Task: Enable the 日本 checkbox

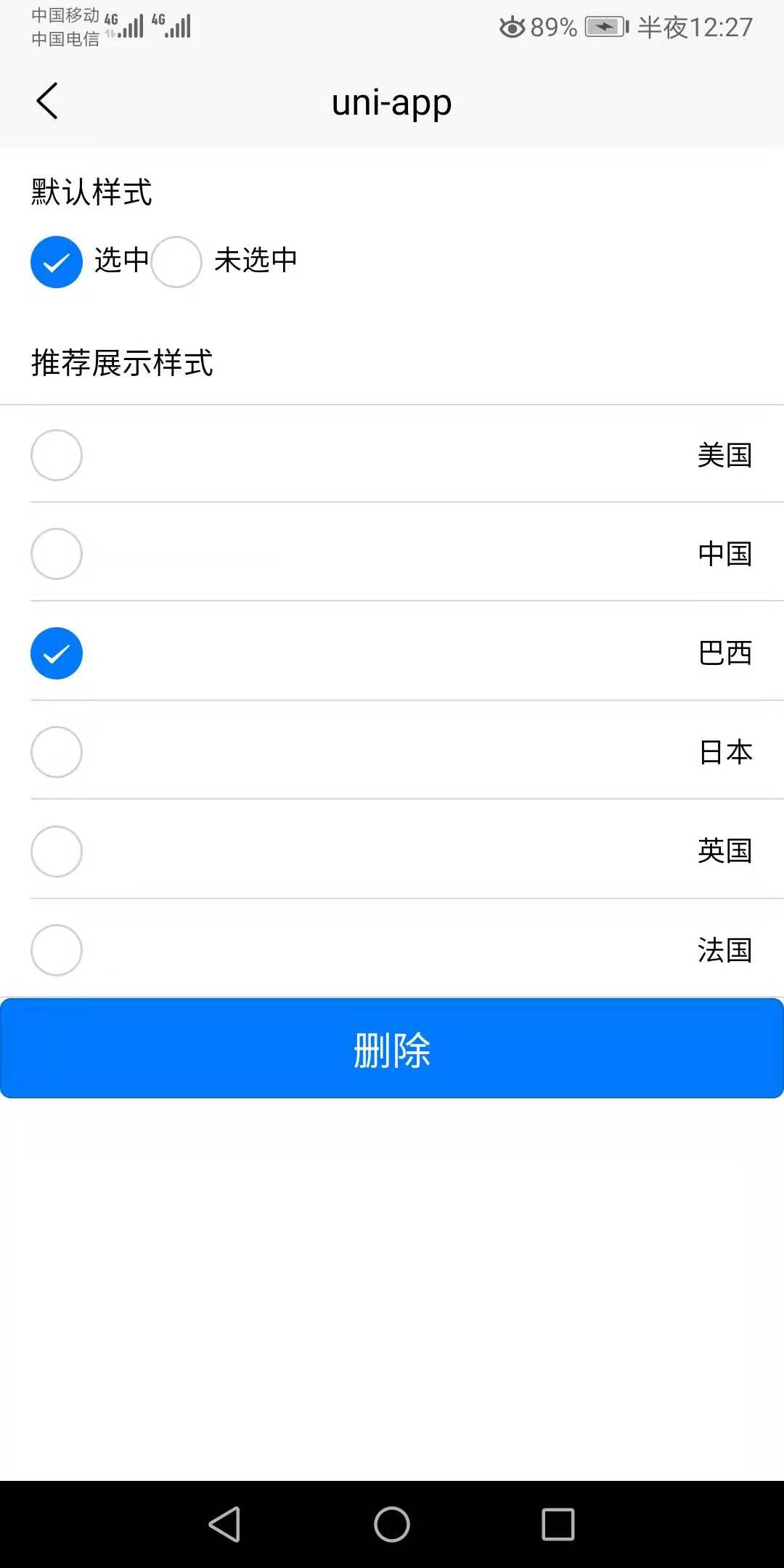Action: [56, 752]
